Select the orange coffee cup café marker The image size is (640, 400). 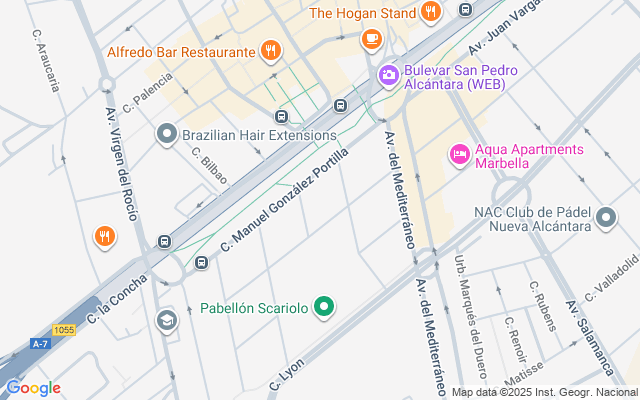click(x=372, y=39)
